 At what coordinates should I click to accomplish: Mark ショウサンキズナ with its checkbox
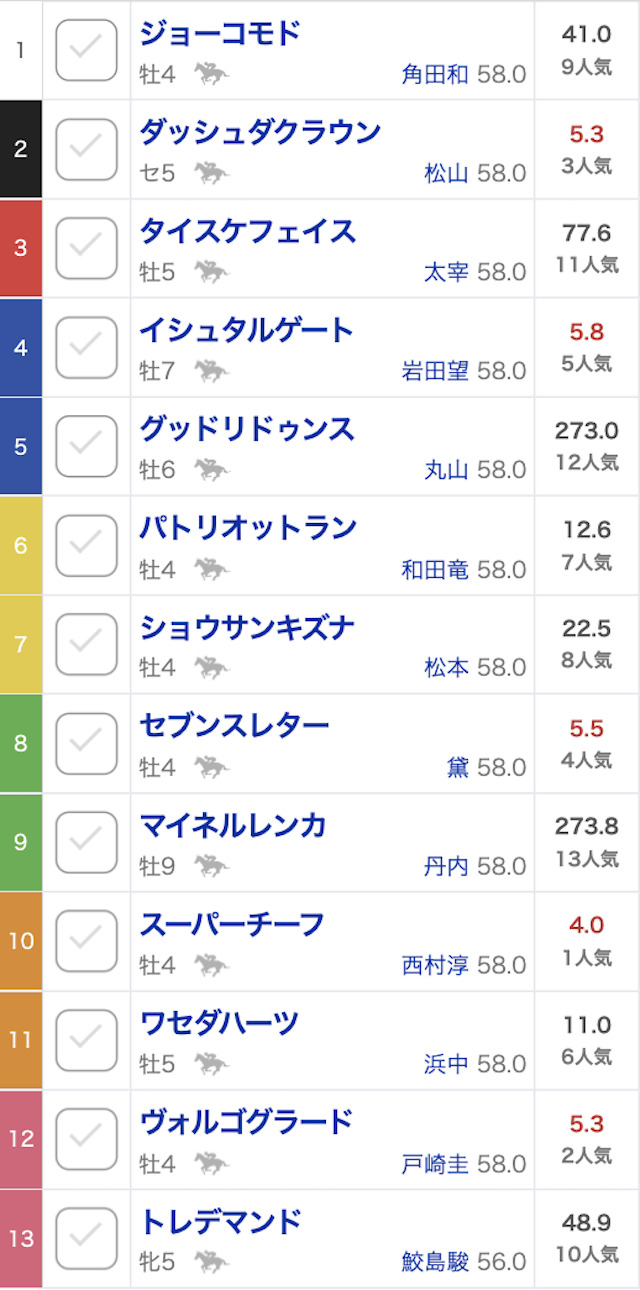click(x=86, y=644)
